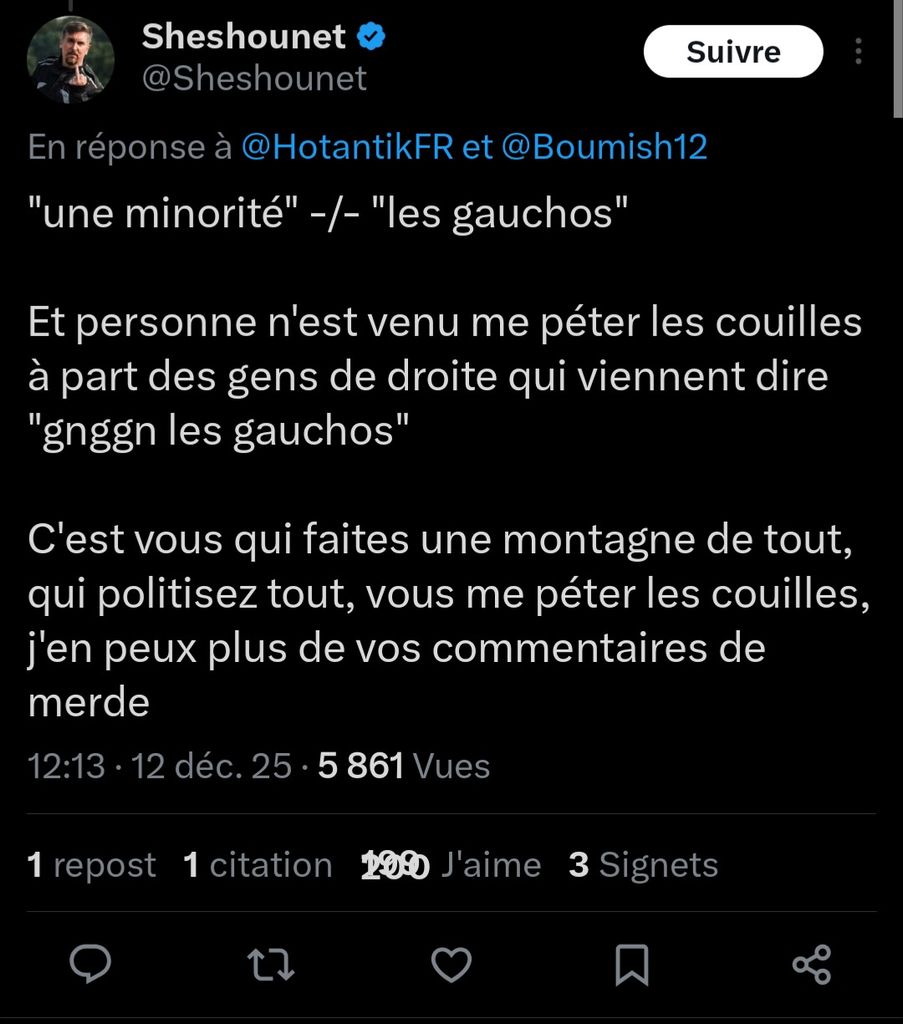
Task: View the 1 citation list
Action: click(258, 865)
